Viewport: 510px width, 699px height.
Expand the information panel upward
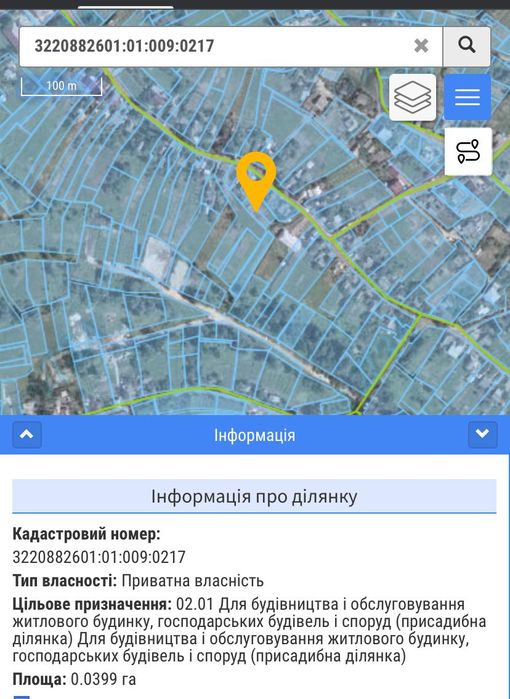pos(27,435)
